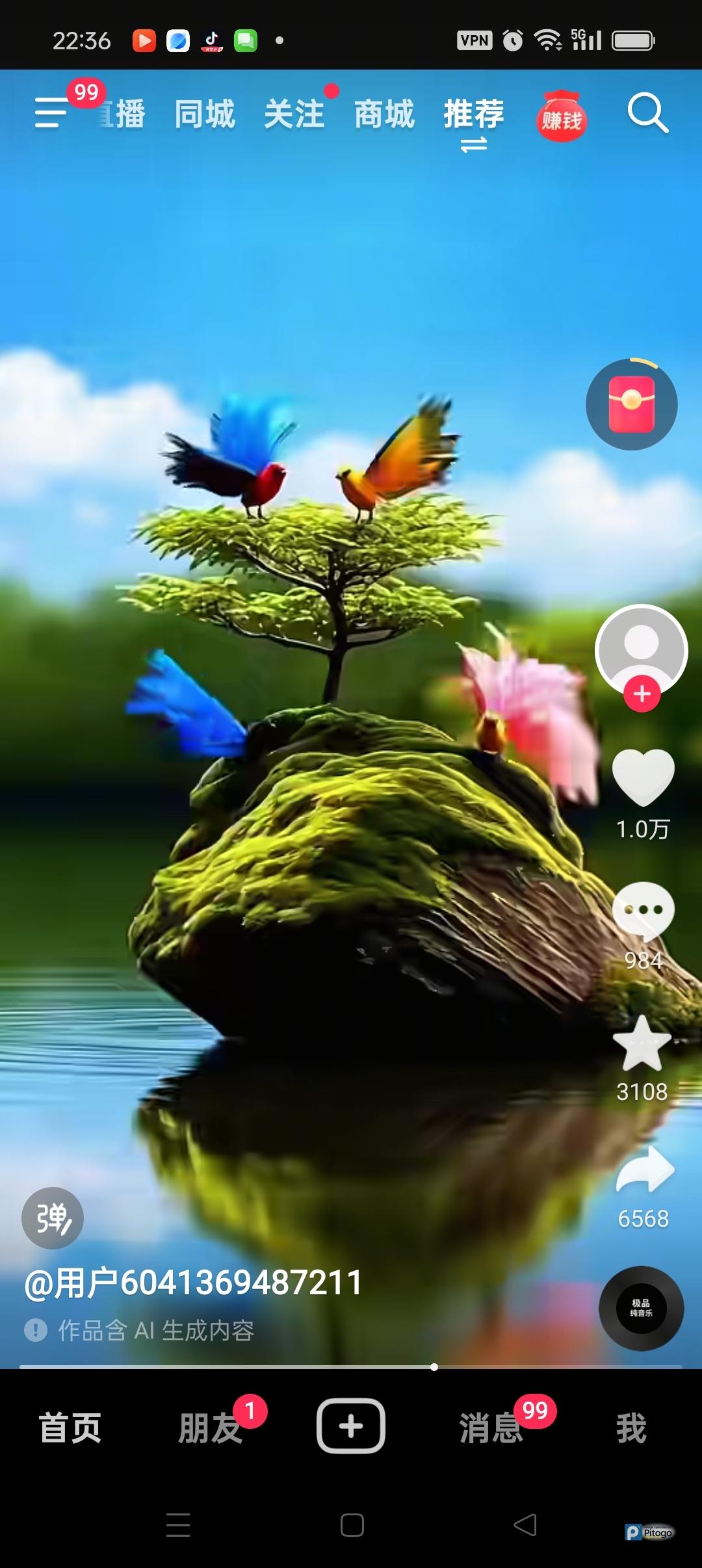Select the 推荐 tab
702x1568 pixels.
473,114
